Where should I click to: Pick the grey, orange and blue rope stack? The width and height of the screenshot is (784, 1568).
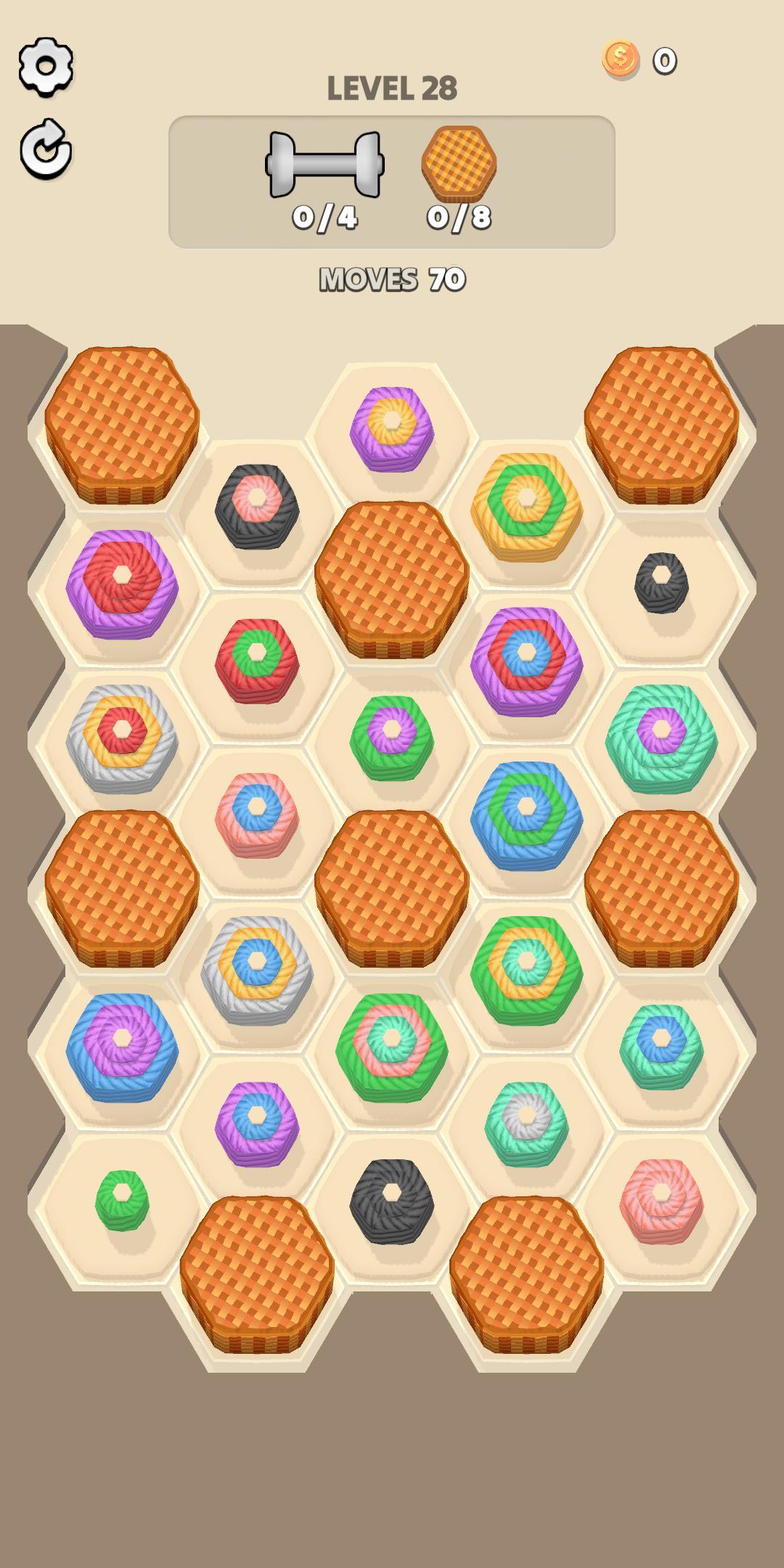point(257,968)
